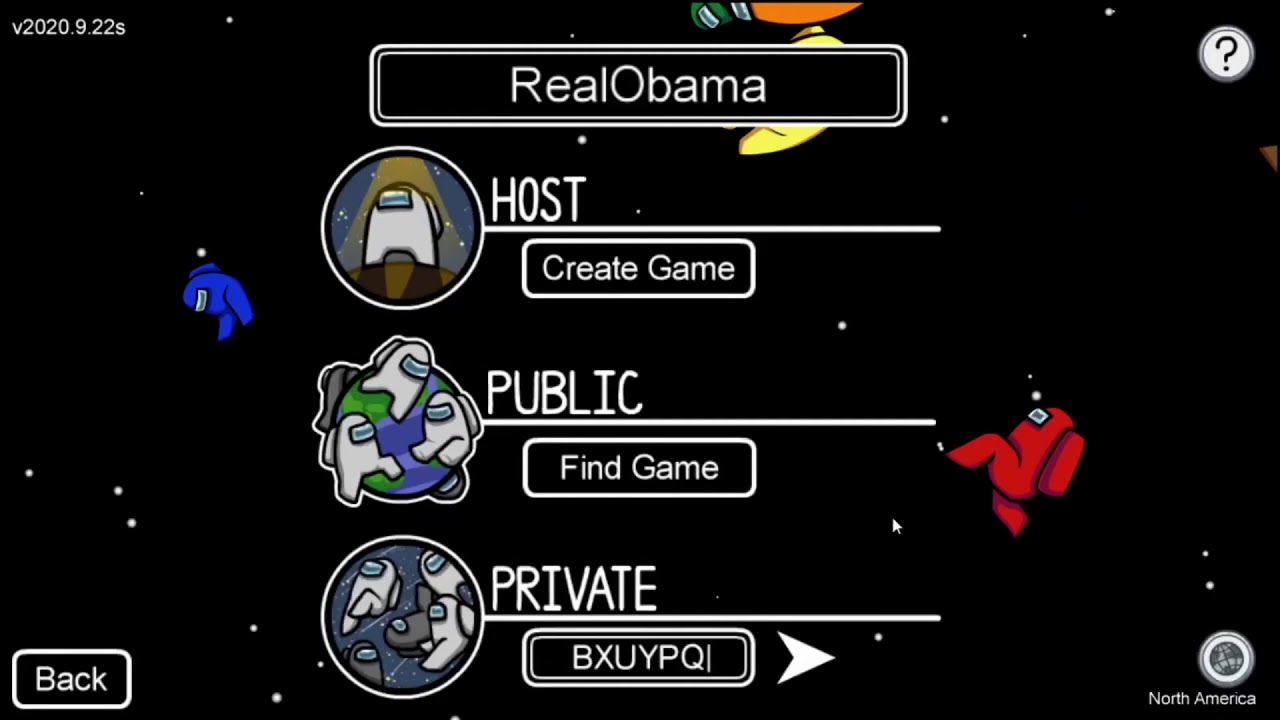This screenshot has height=720, width=1280.
Task: Open the help question mark
Action: pos(1226,54)
